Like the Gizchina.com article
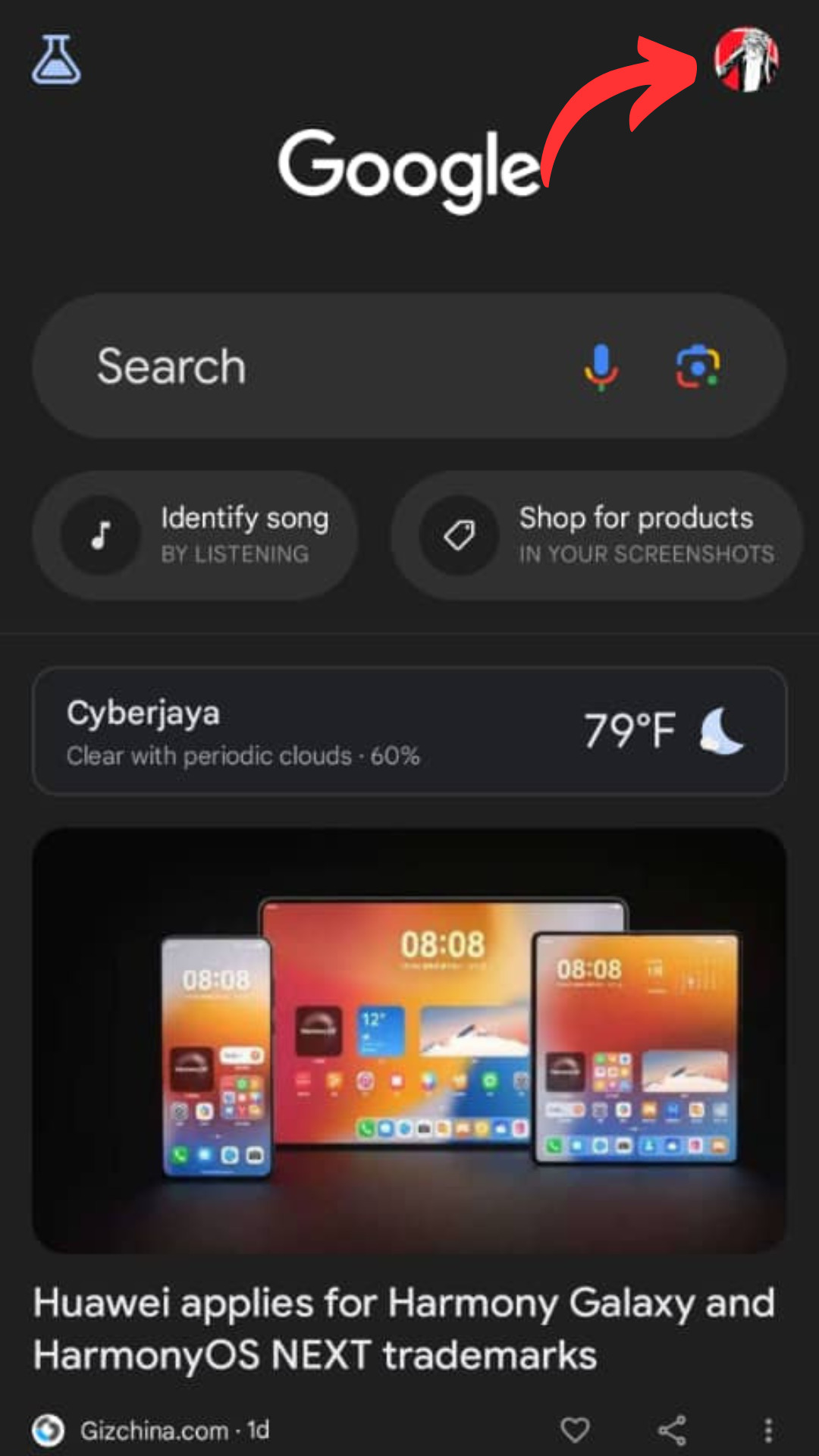819x1456 pixels. pos(575,1430)
